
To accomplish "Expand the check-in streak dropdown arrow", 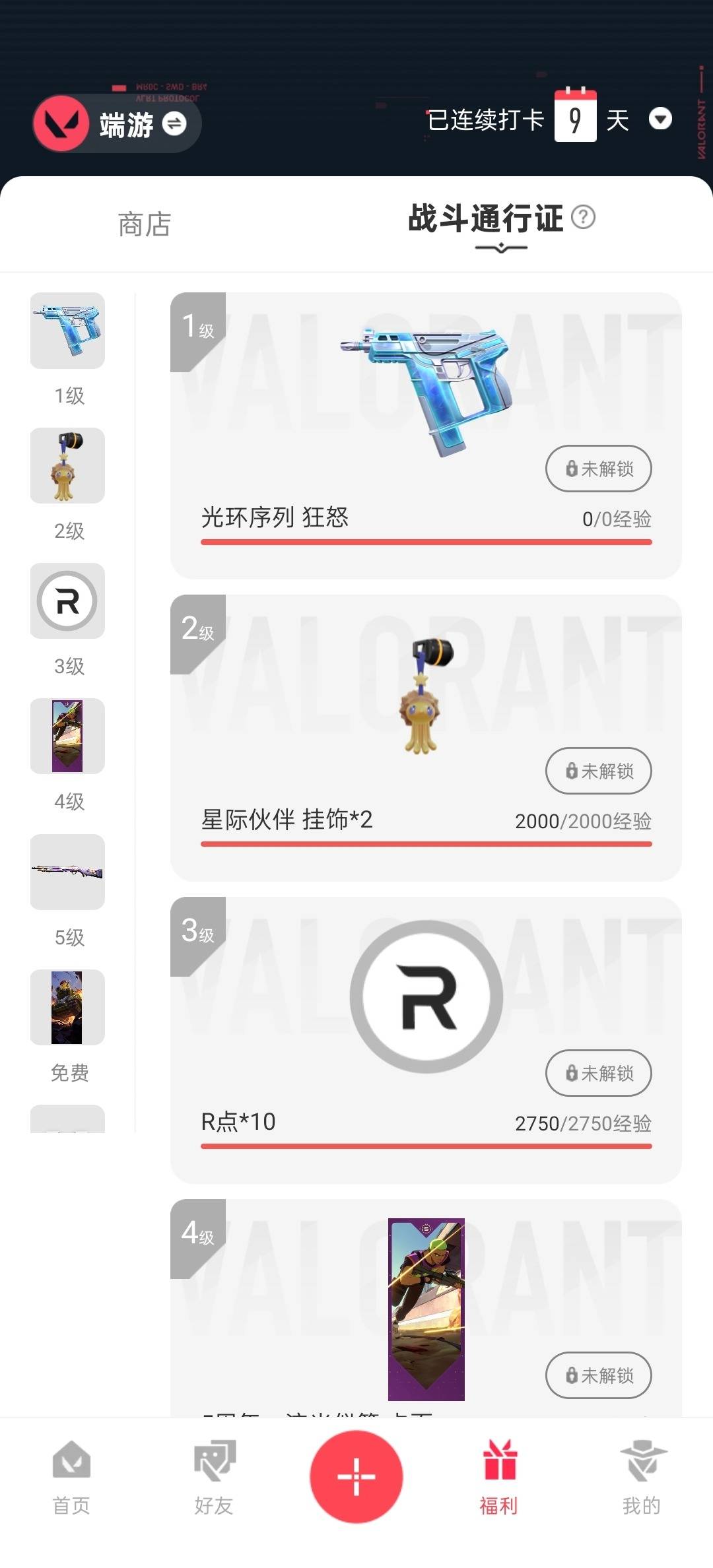I will (660, 119).
